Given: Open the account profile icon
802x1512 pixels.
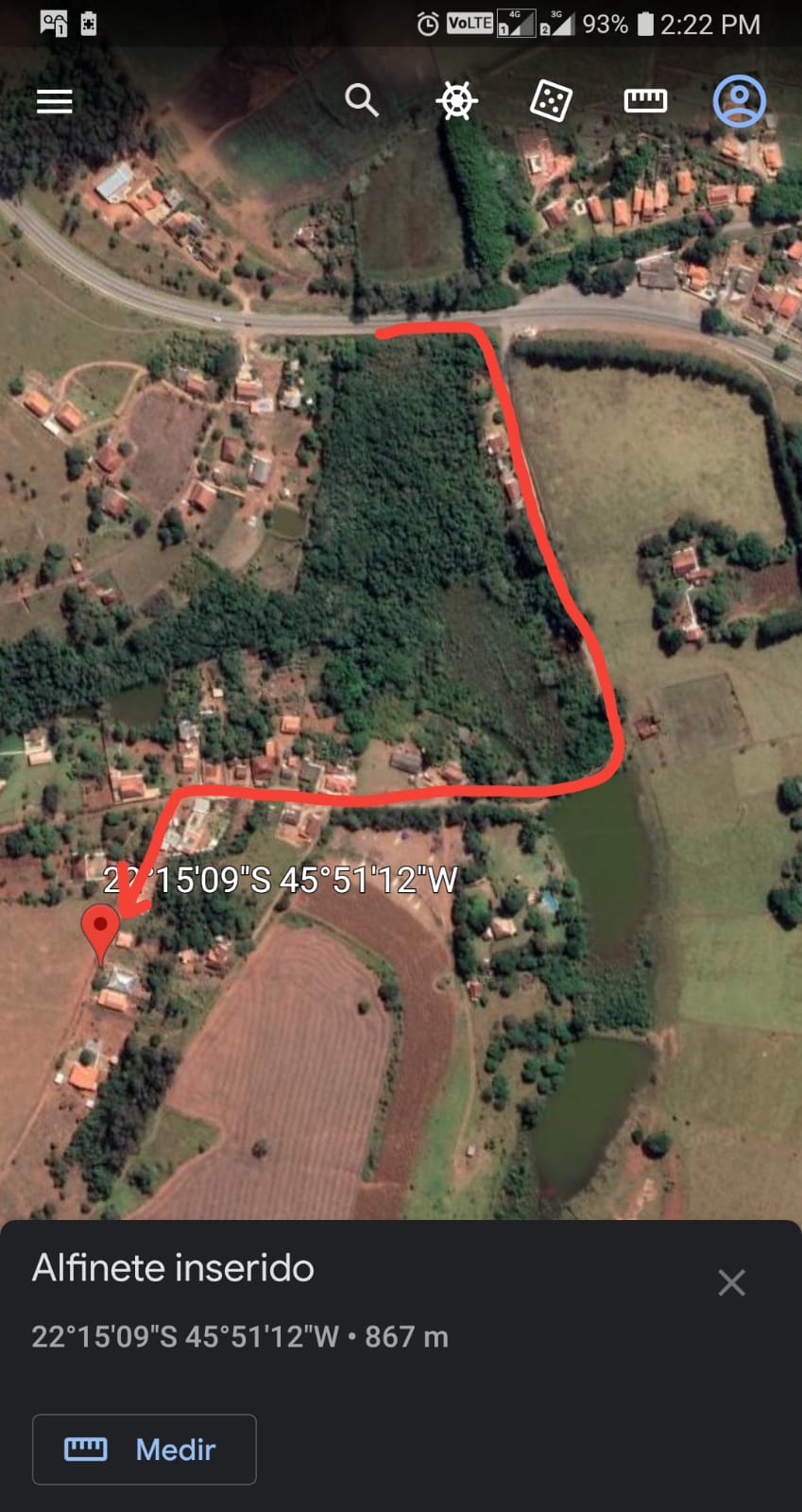Looking at the screenshot, I should click(739, 101).
